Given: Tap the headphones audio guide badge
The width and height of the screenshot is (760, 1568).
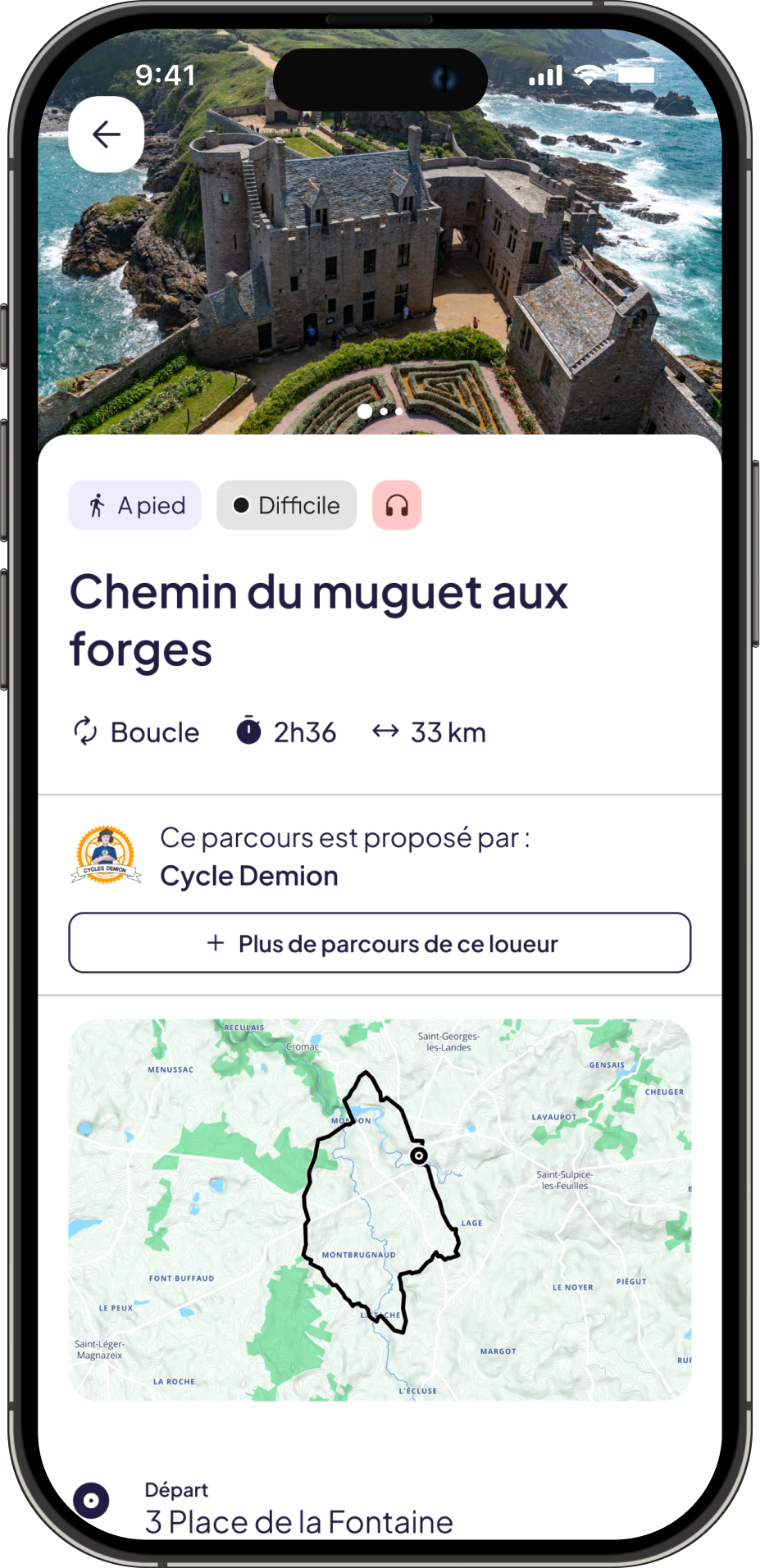Looking at the screenshot, I should tap(397, 505).
